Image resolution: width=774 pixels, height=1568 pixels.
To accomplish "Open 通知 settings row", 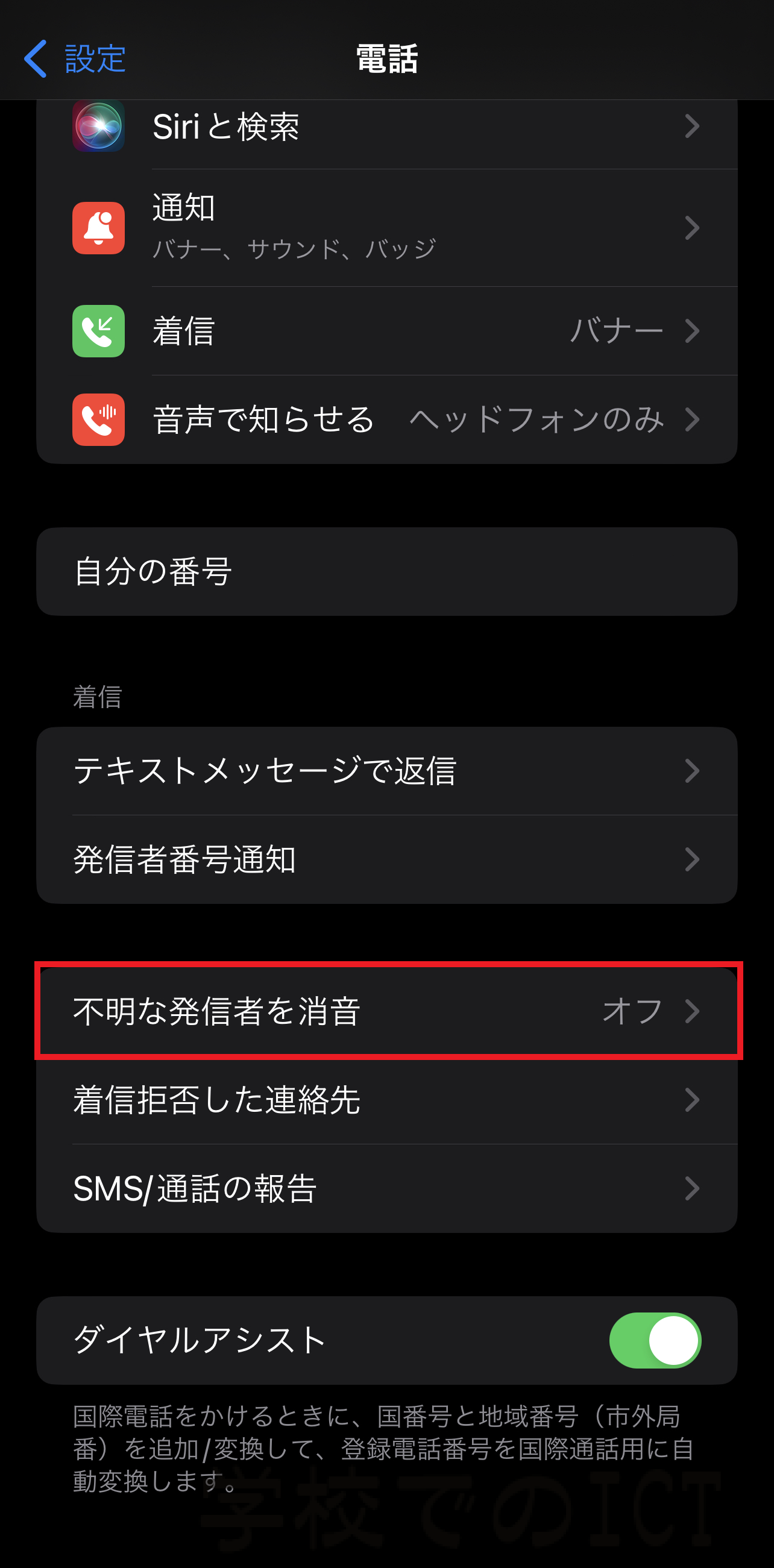I will point(386,228).
